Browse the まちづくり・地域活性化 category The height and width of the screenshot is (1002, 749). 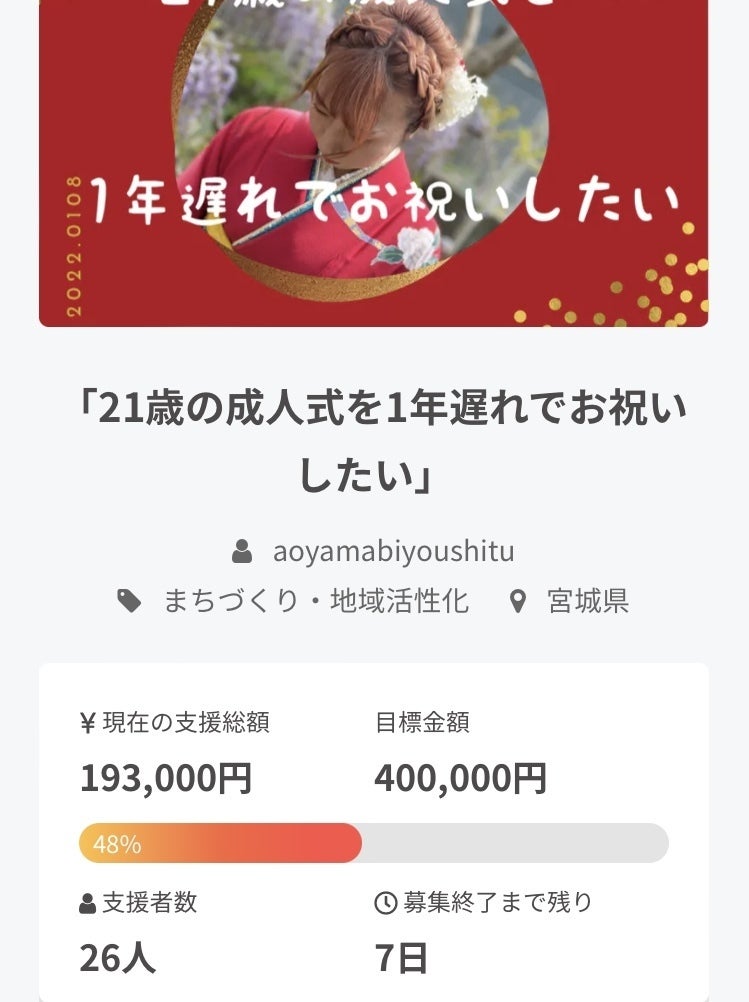(x=315, y=601)
